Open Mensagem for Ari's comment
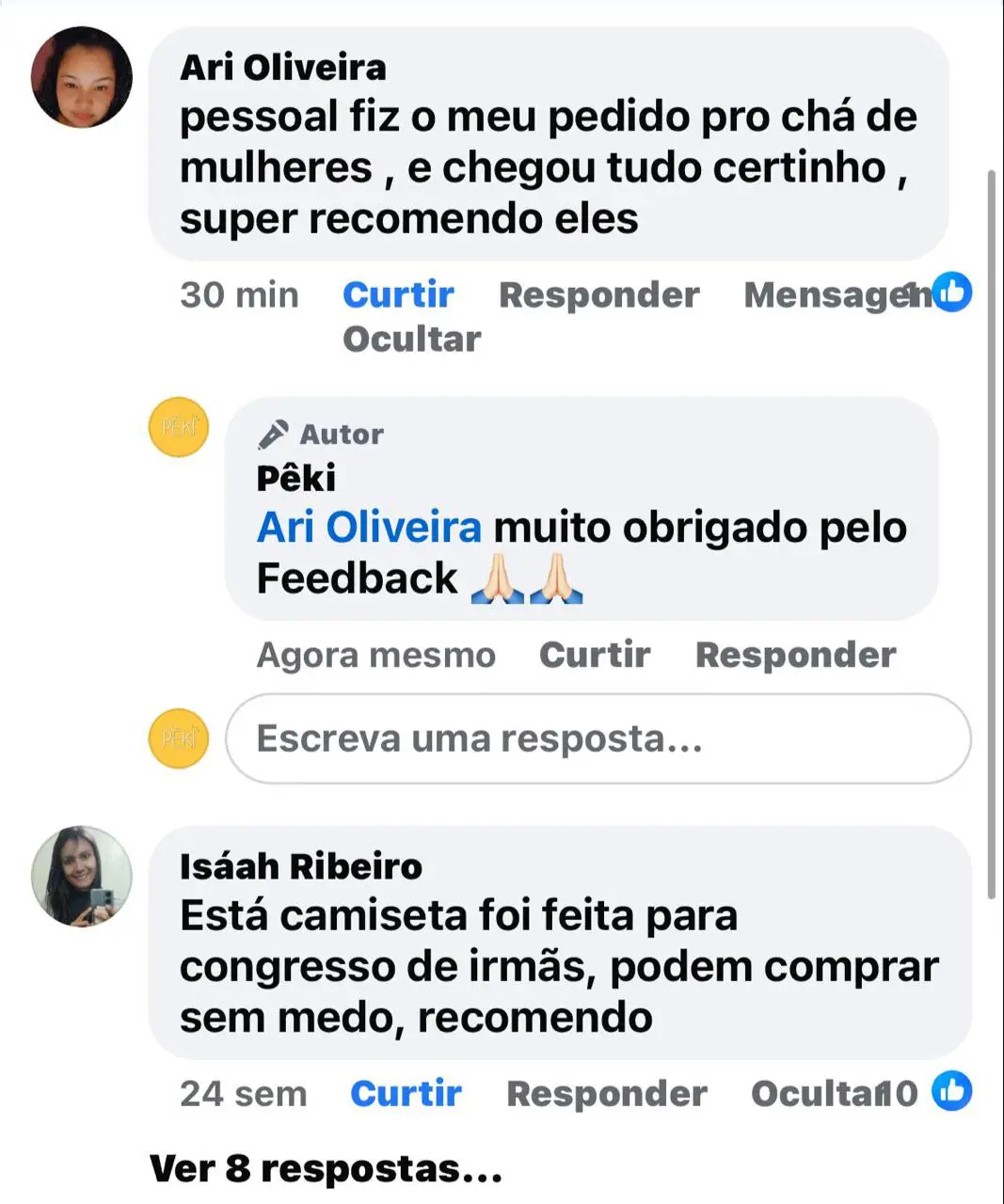Screen dimensions: 1004x1204 tap(827, 294)
